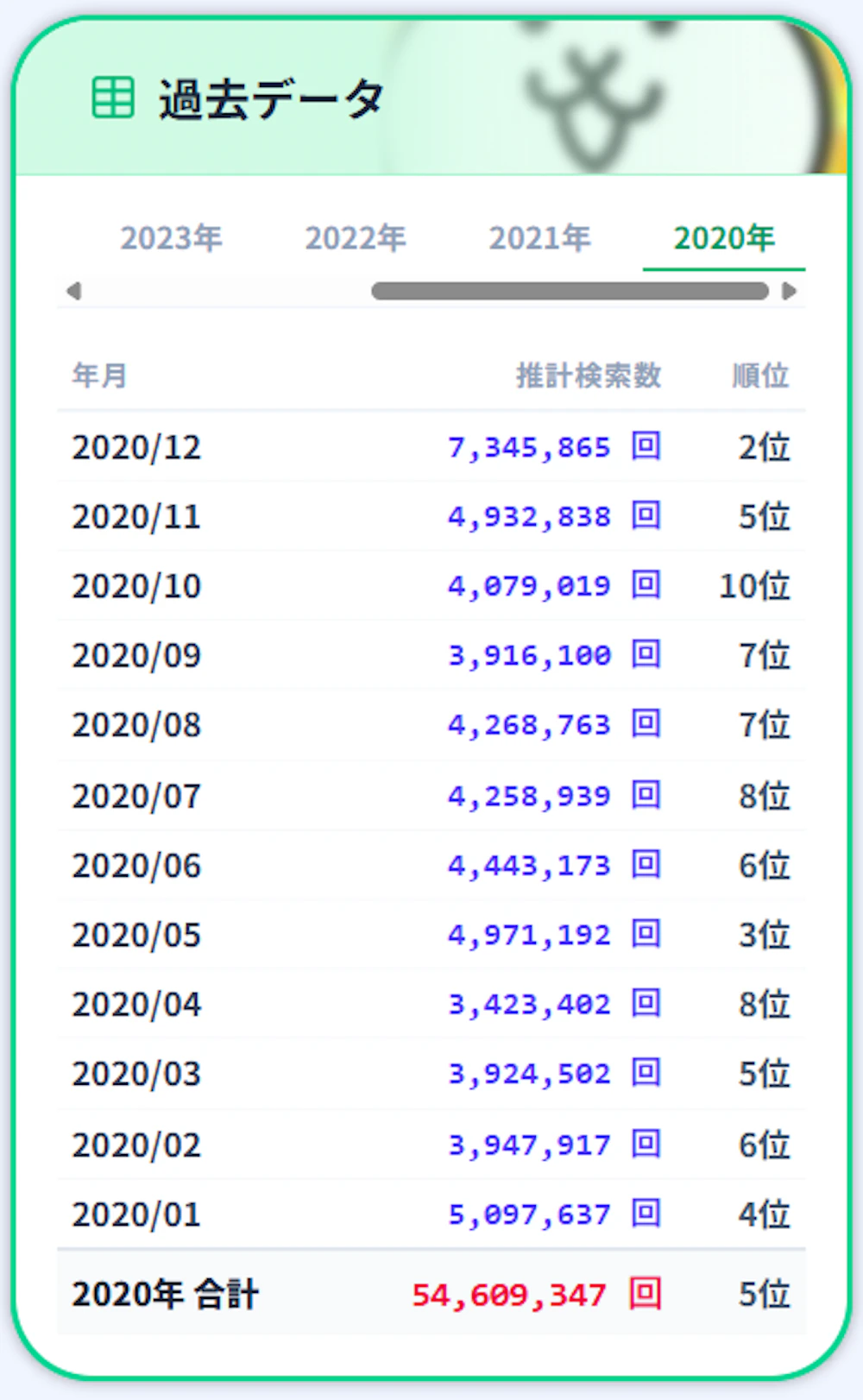The height and width of the screenshot is (1400, 863).
Task: Open the 2021年 data tab
Action: coord(540,238)
